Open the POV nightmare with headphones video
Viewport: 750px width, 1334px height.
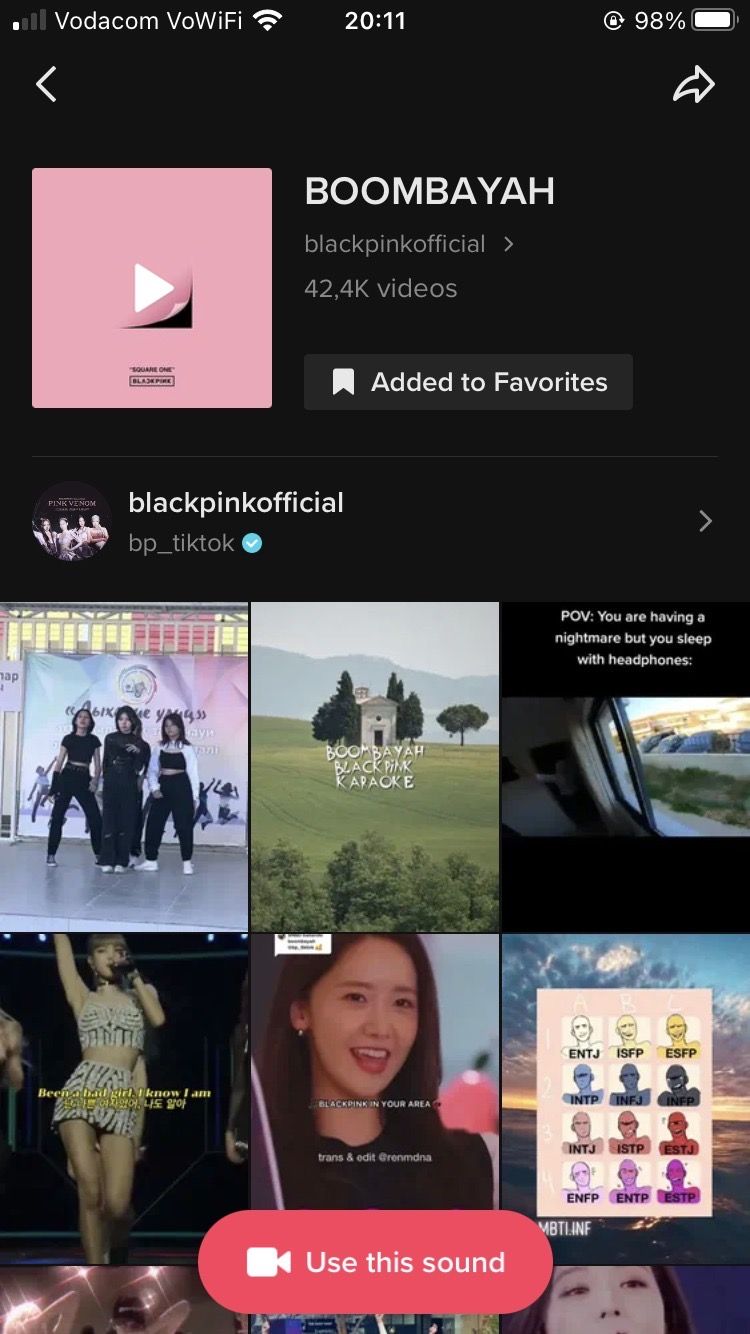click(x=626, y=766)
